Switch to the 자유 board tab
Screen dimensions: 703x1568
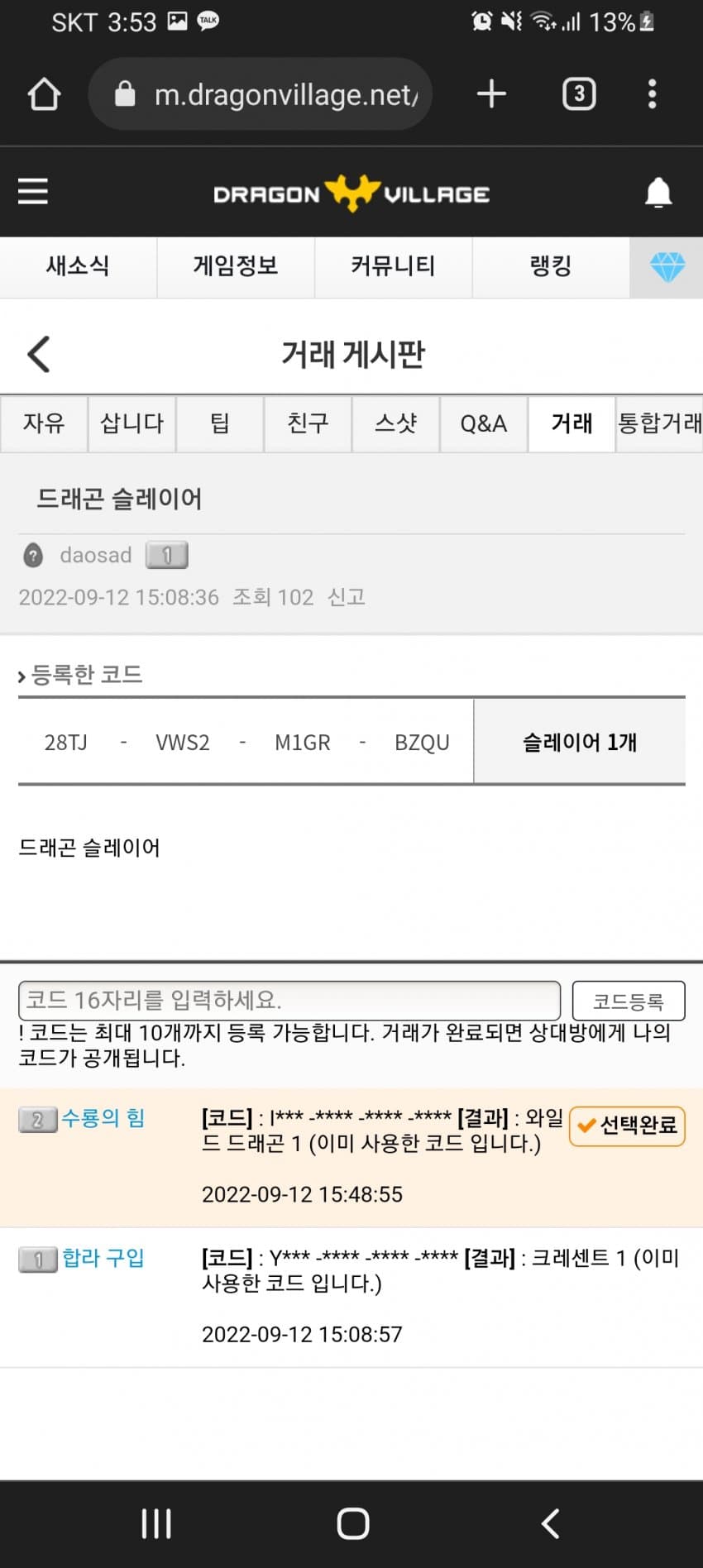pyautogui.click(x=44, y=423)
